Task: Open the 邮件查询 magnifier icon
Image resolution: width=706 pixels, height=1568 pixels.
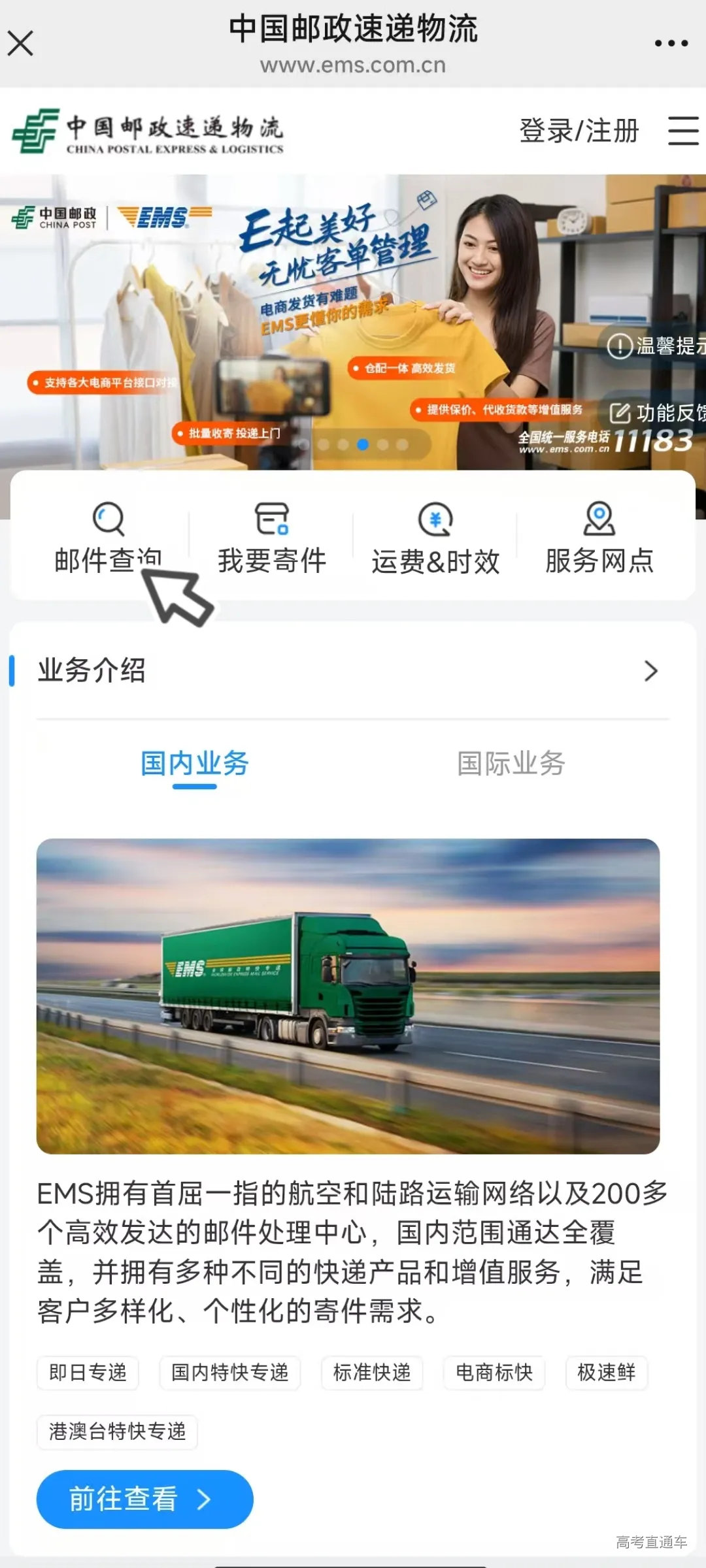Action: [109, 519]
